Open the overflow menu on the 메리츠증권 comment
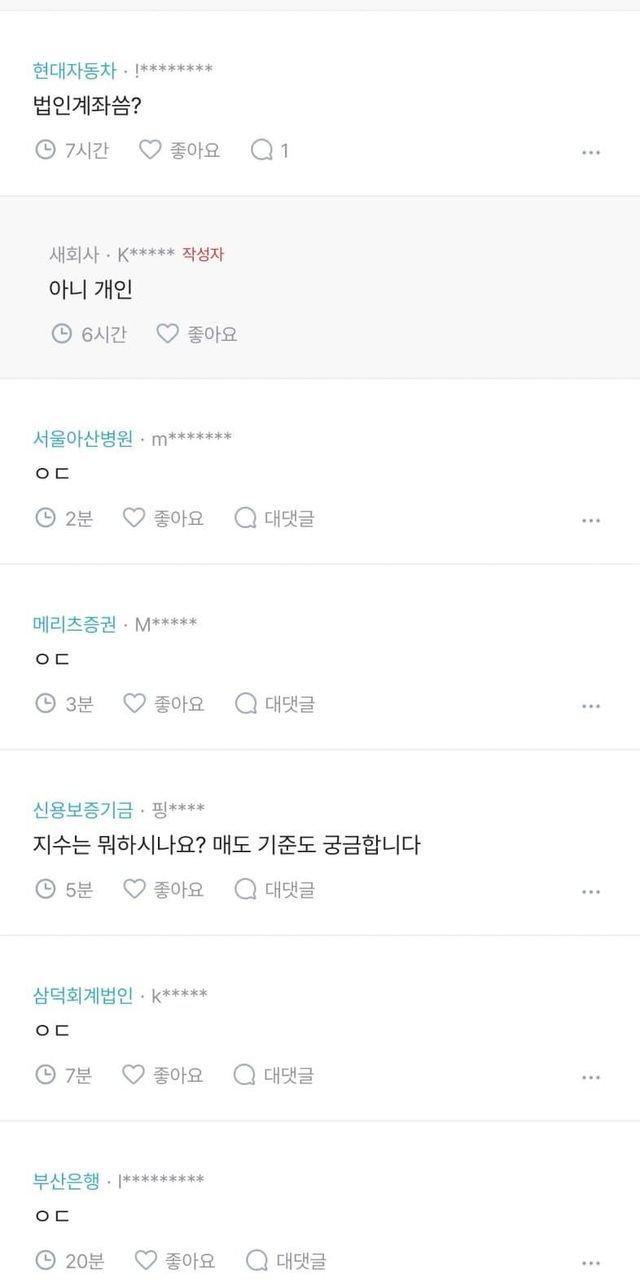 (x=591, y=706)
